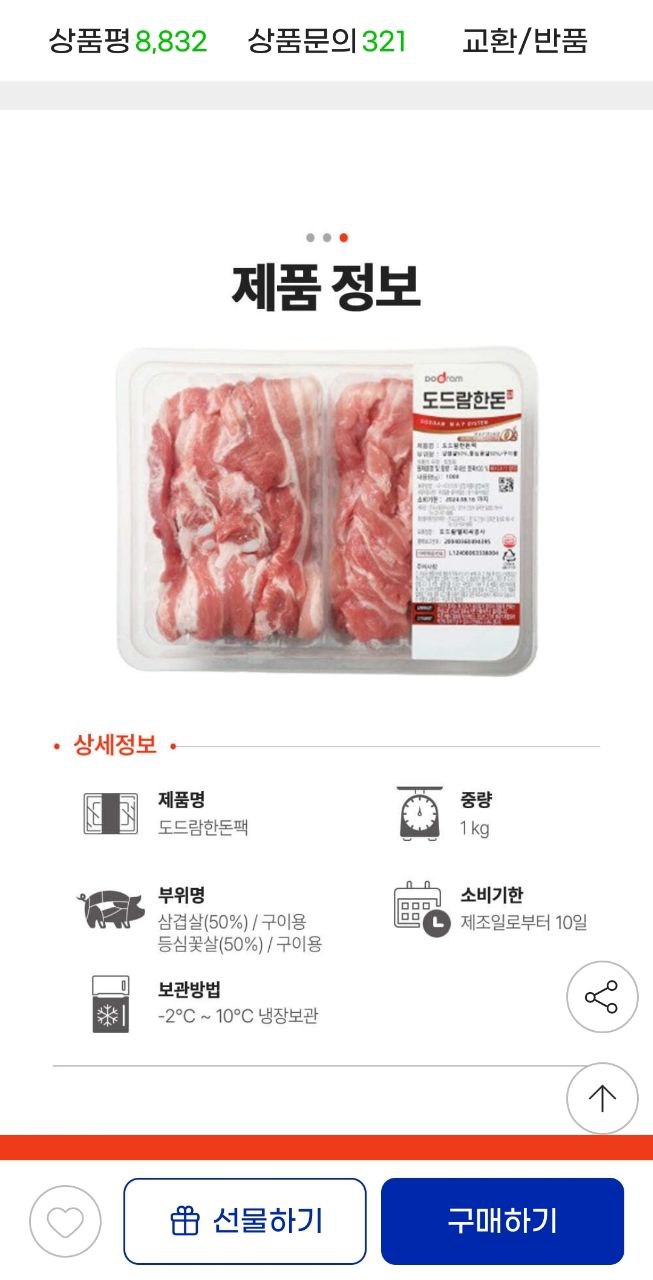
Task: Switch to the 상품평 reviews tab
Action: (x=127, y=41)
